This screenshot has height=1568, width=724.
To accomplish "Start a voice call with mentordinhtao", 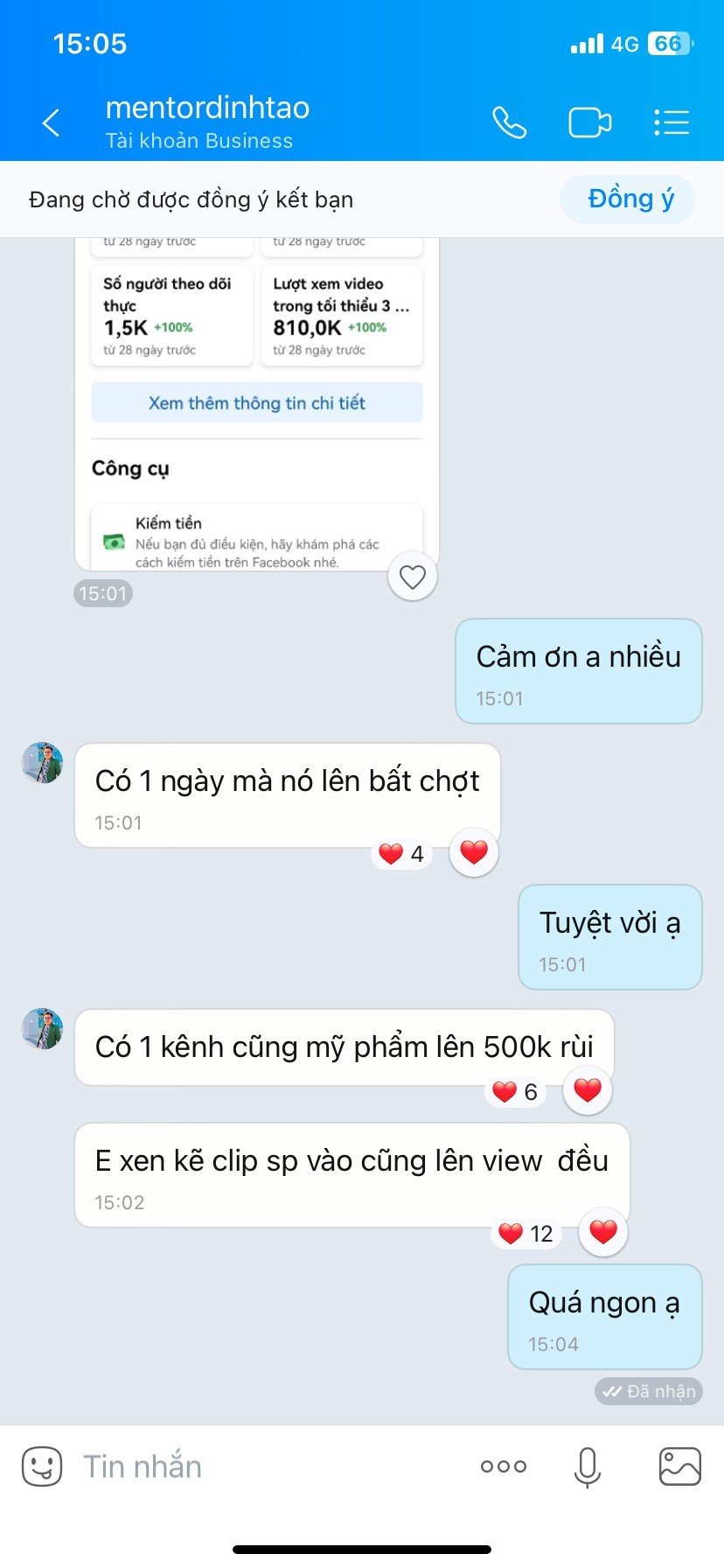I will coord(509,122).
